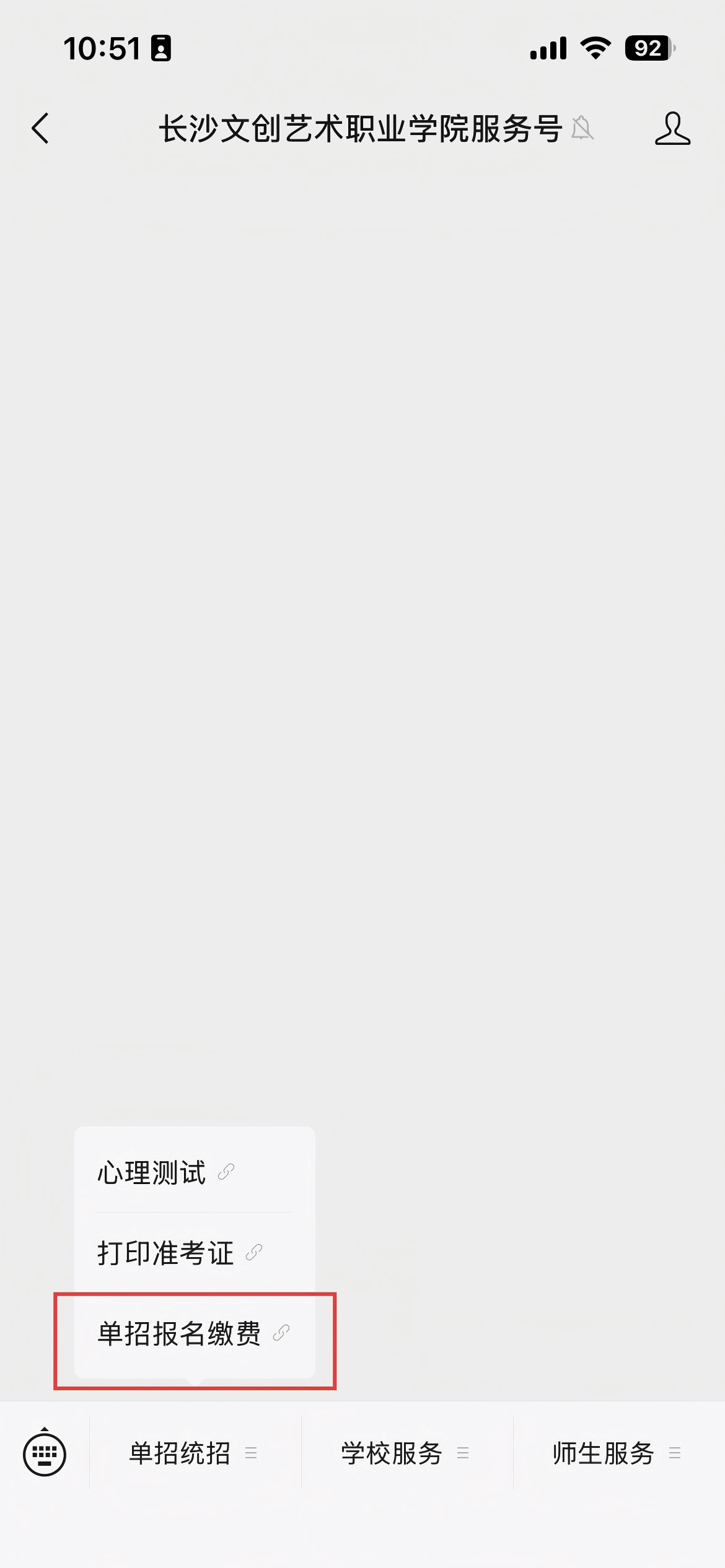Expand the 师生服务 menu
Image resolution: width=725 pixels, height=1568 pixels.
click(x=617, y=1453)
